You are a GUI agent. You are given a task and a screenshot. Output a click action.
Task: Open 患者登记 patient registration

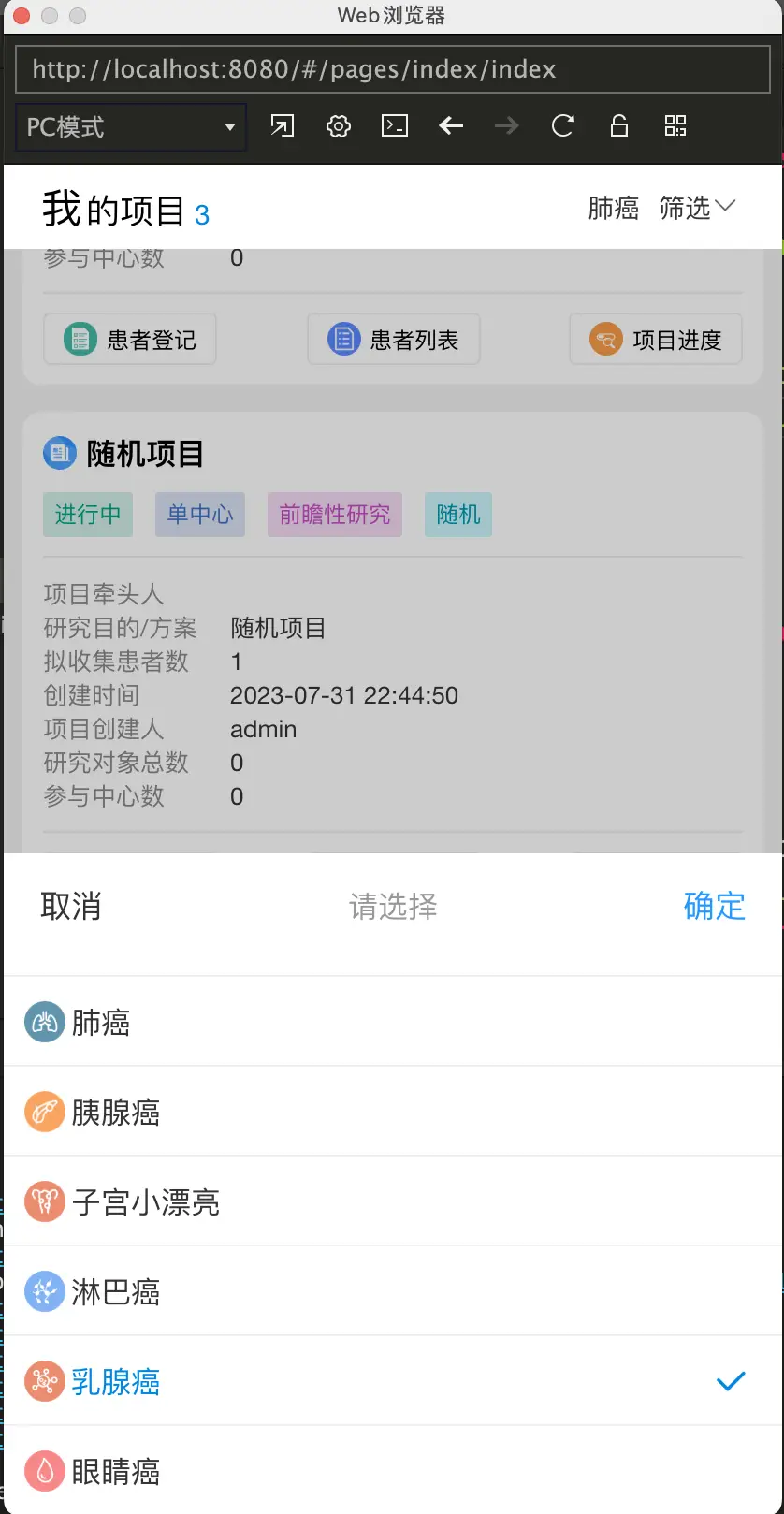130,339
